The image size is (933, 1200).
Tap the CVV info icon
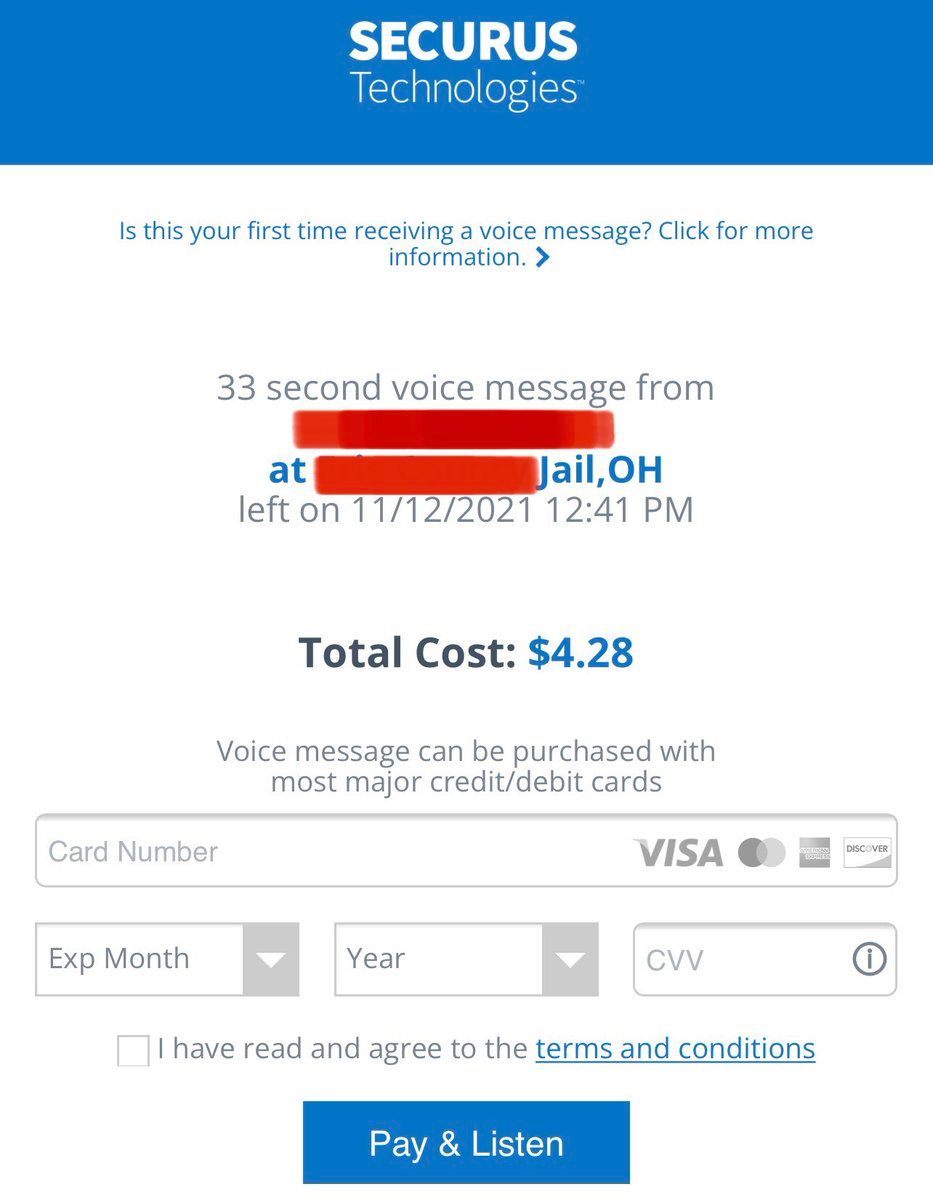point(869,960)
